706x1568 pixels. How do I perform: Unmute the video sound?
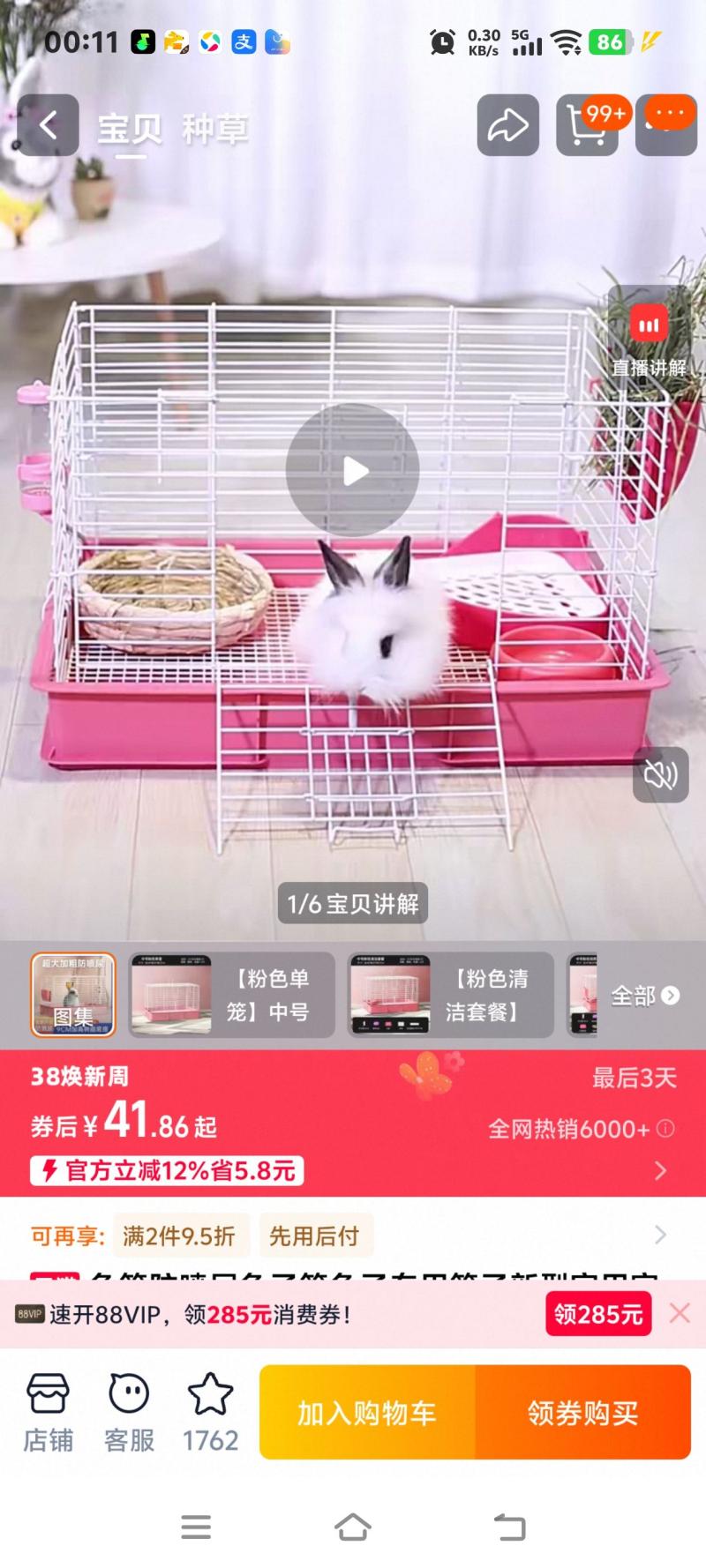(660, 774)
